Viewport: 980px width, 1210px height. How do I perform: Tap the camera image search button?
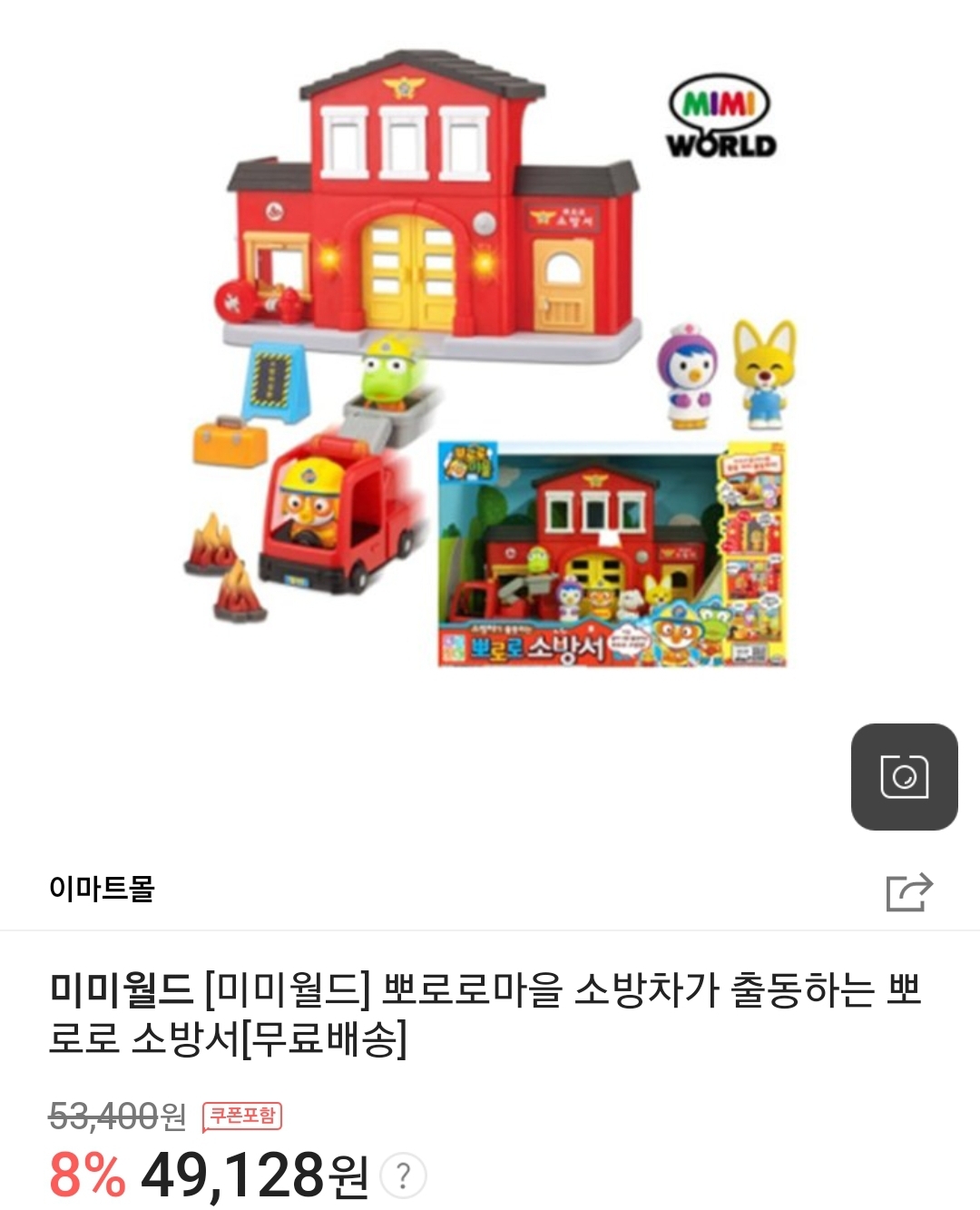pyautogui.click(x=904, y=776)
